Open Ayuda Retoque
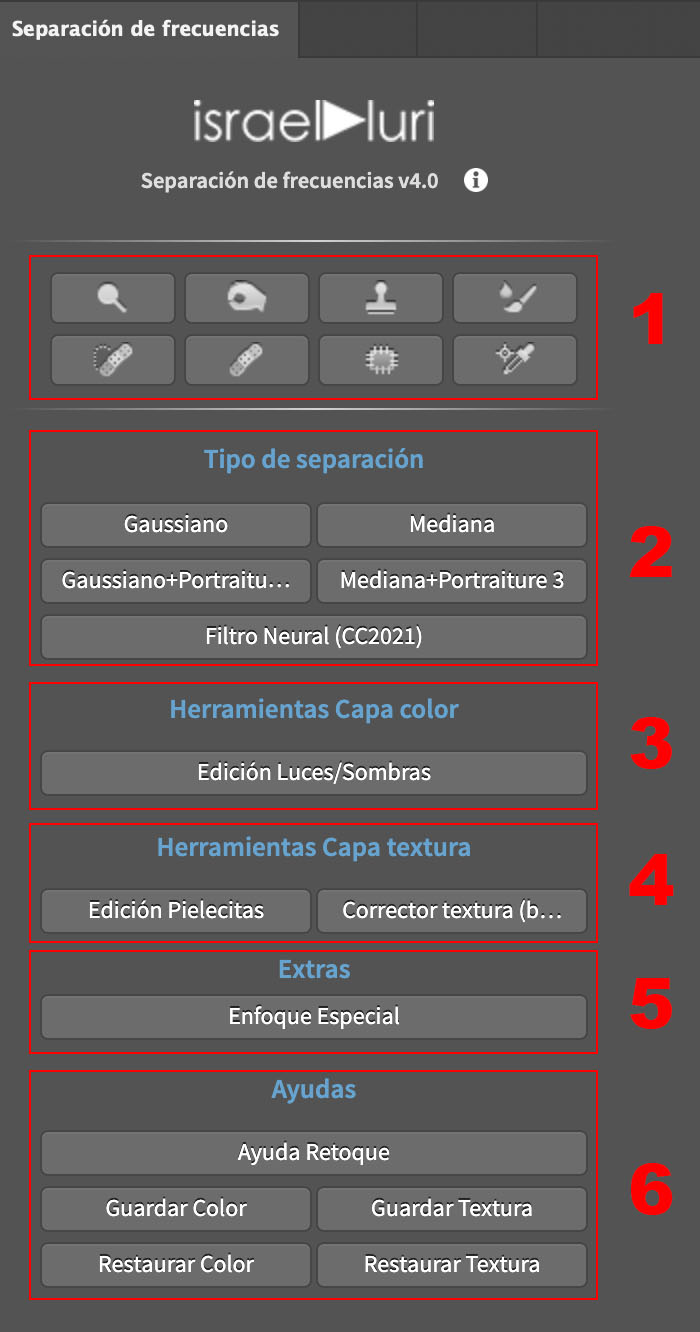The height and width of the screenshot is (1332, 700). click(x=314, y=1153)
